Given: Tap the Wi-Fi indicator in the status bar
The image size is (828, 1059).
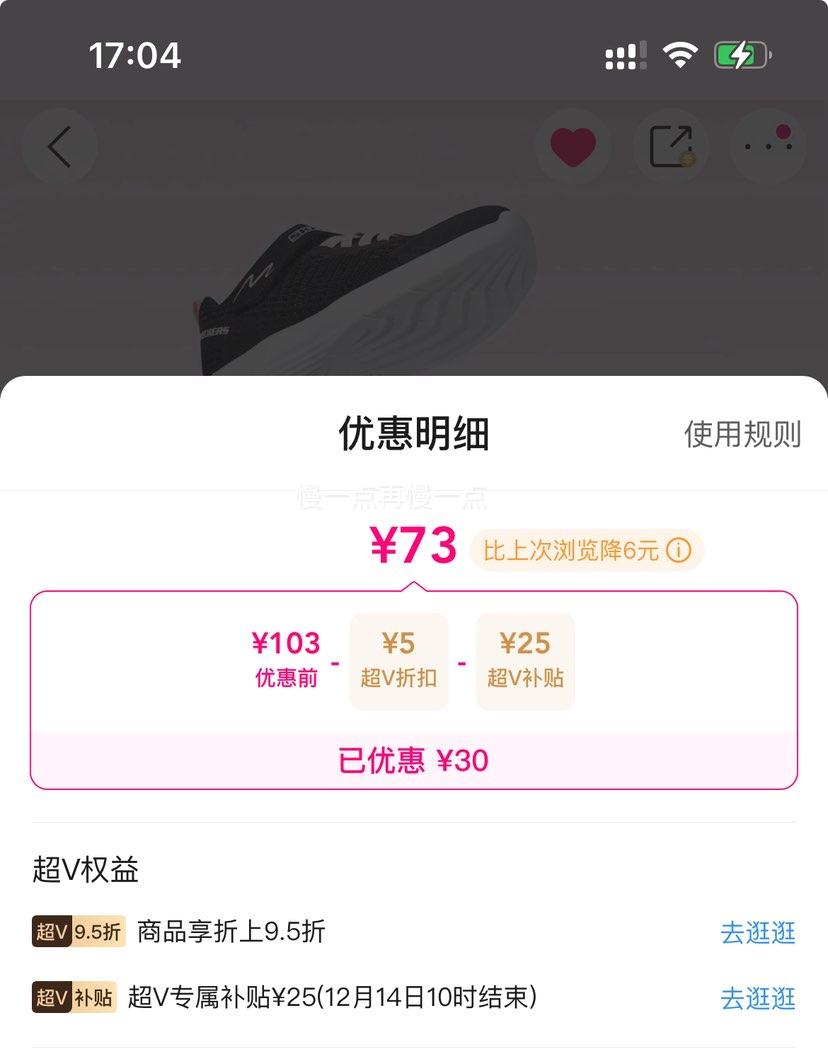Looking at the screenshot, I should pos(681,57).
